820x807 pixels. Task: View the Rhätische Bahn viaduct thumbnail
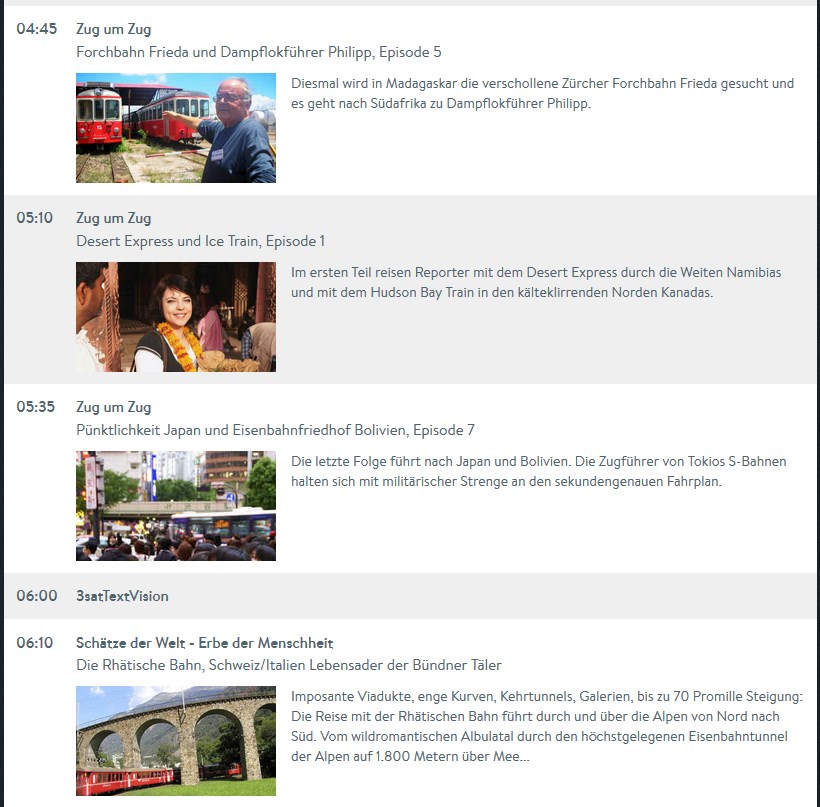(176, 740)
